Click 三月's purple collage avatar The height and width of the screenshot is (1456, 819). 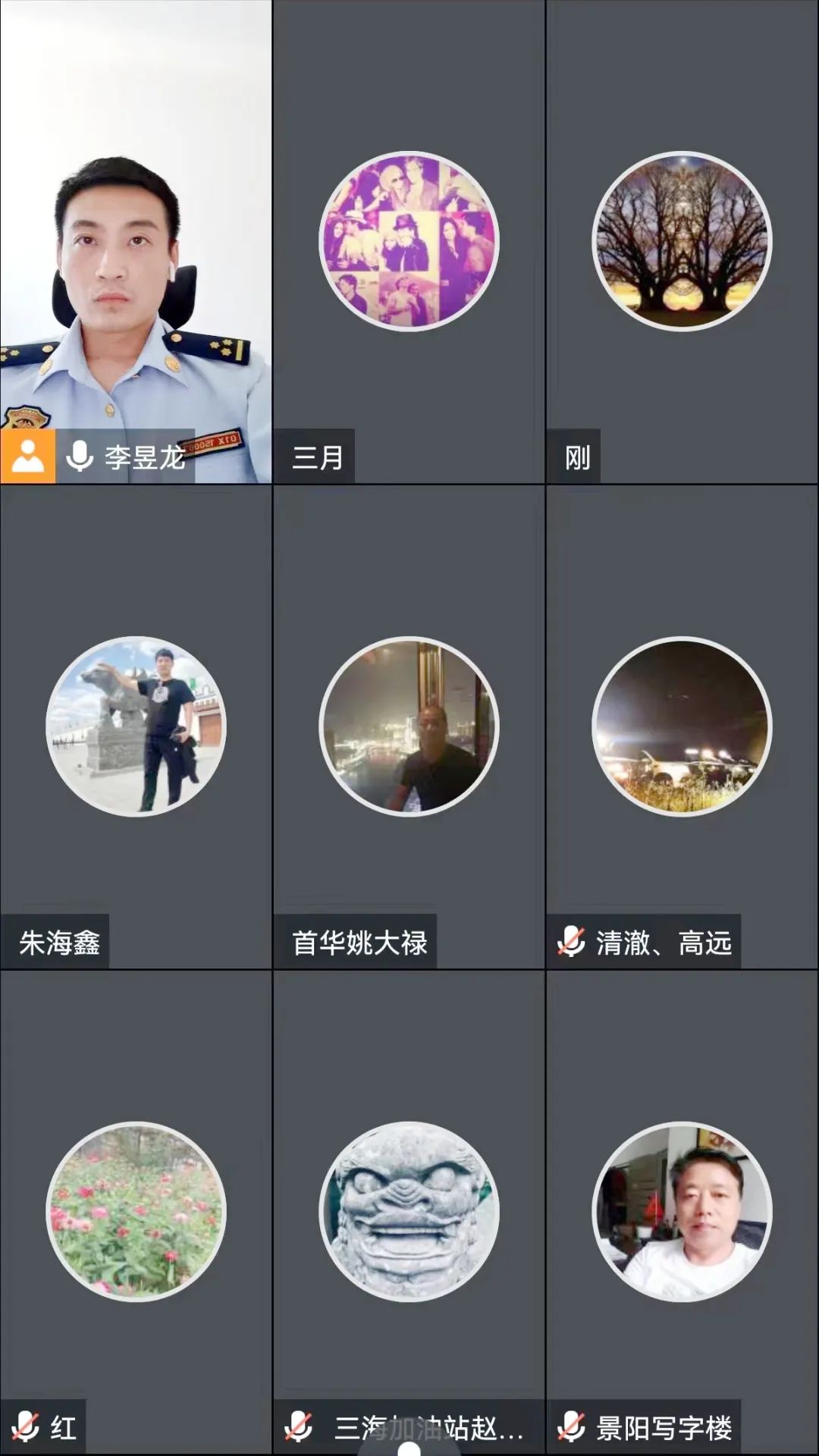point(409,240)
